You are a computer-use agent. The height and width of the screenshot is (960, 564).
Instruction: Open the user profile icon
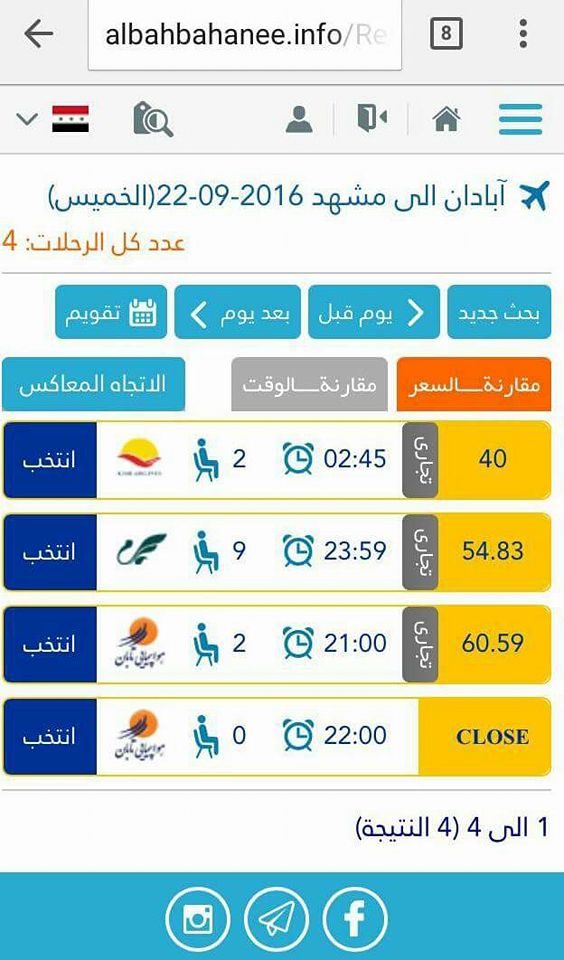coord(299,119)
